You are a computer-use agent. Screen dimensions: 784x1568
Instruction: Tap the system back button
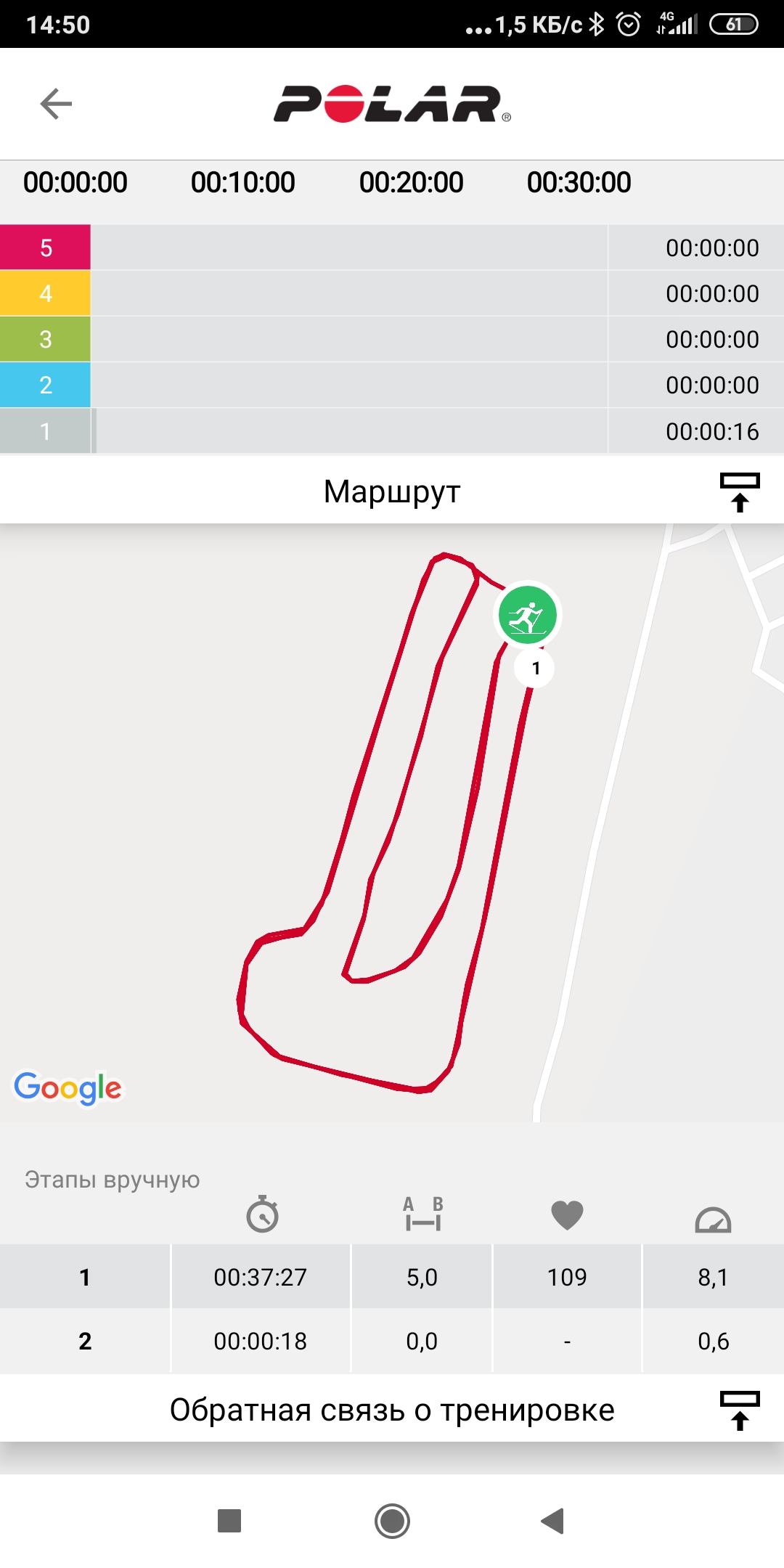[553, 1521]
